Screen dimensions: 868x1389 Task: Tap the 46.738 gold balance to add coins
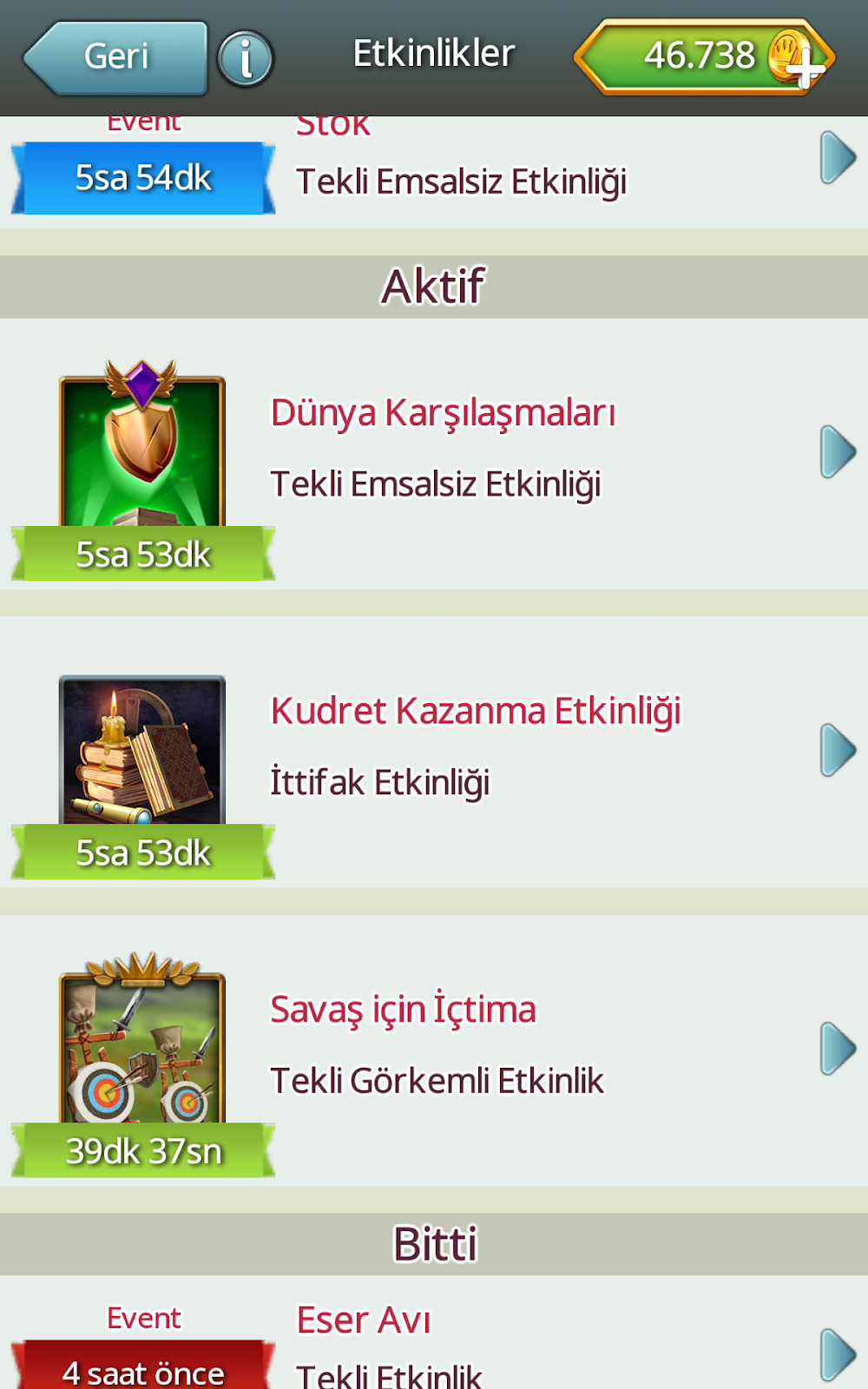(704, 57)
